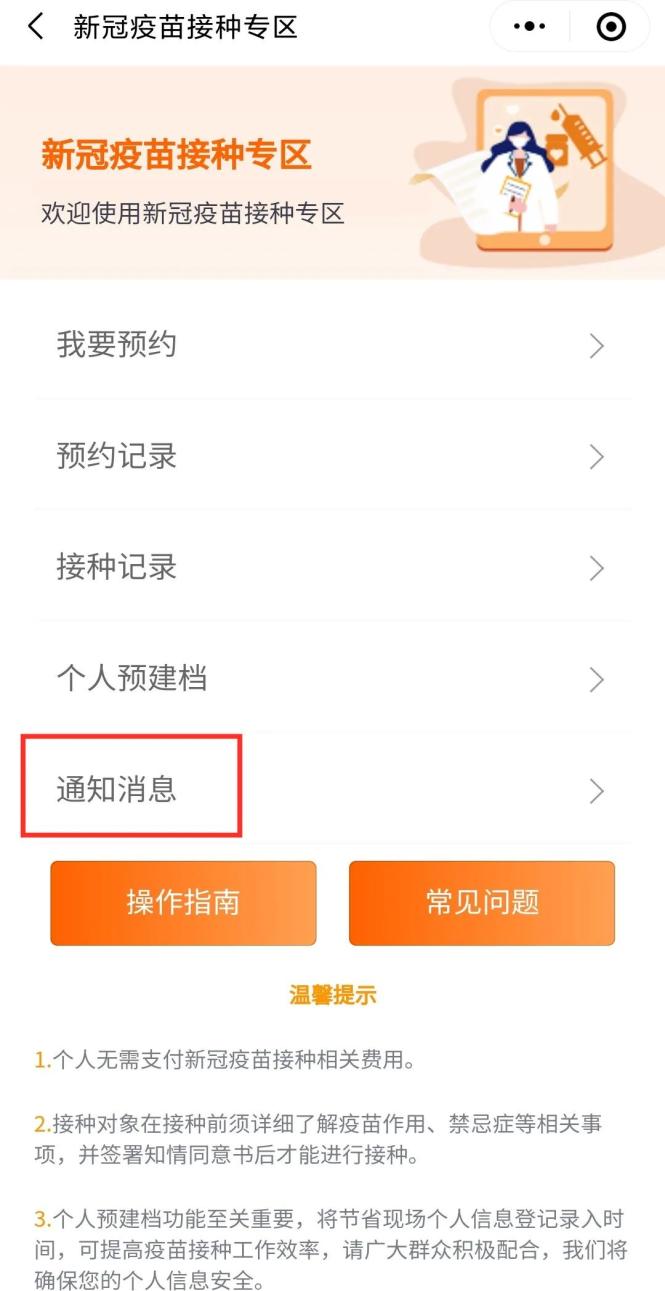Image resolution: width=665 pixels, height=1291 pixels.
Task: Open 接种记录 vaccination records
Action: point(332,568)
